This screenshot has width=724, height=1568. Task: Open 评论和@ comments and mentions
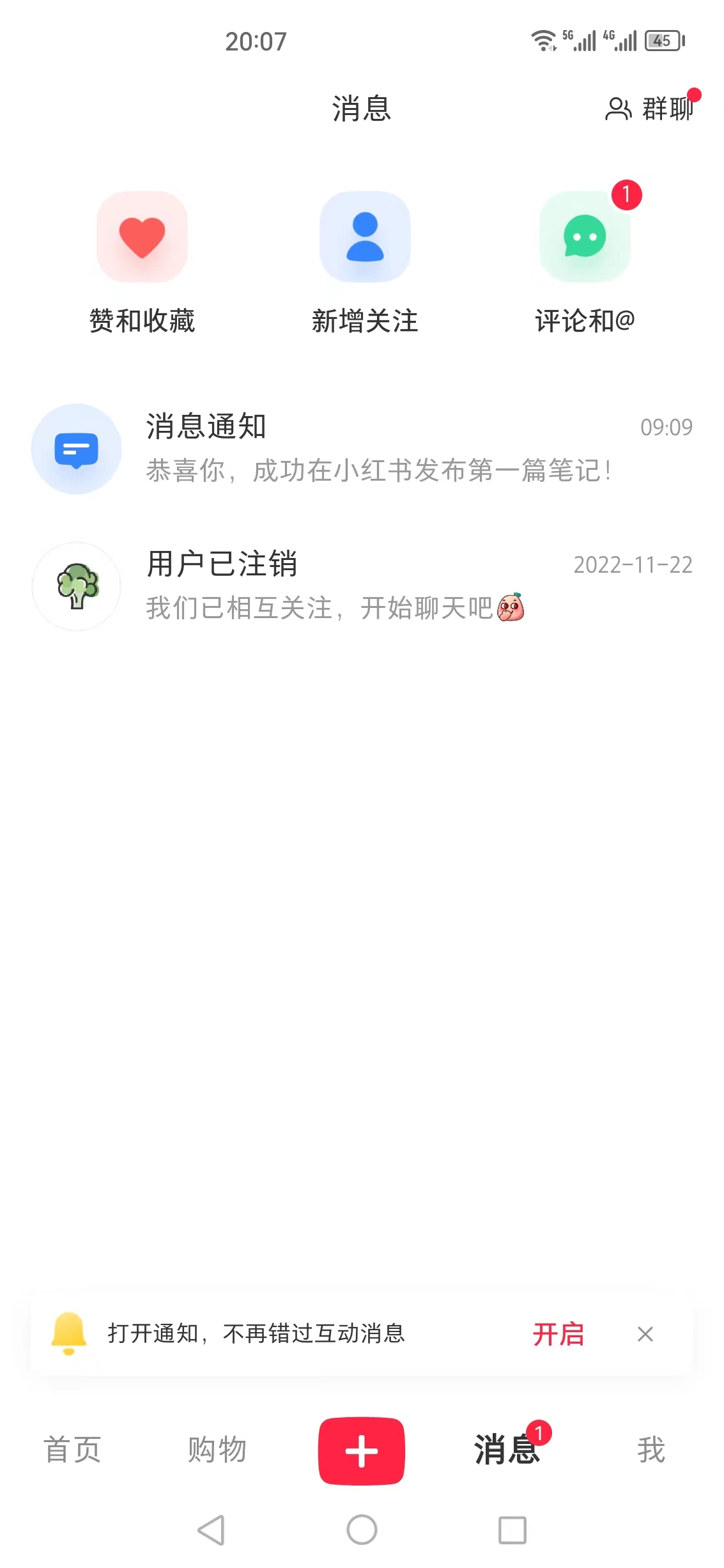(585, 237)
